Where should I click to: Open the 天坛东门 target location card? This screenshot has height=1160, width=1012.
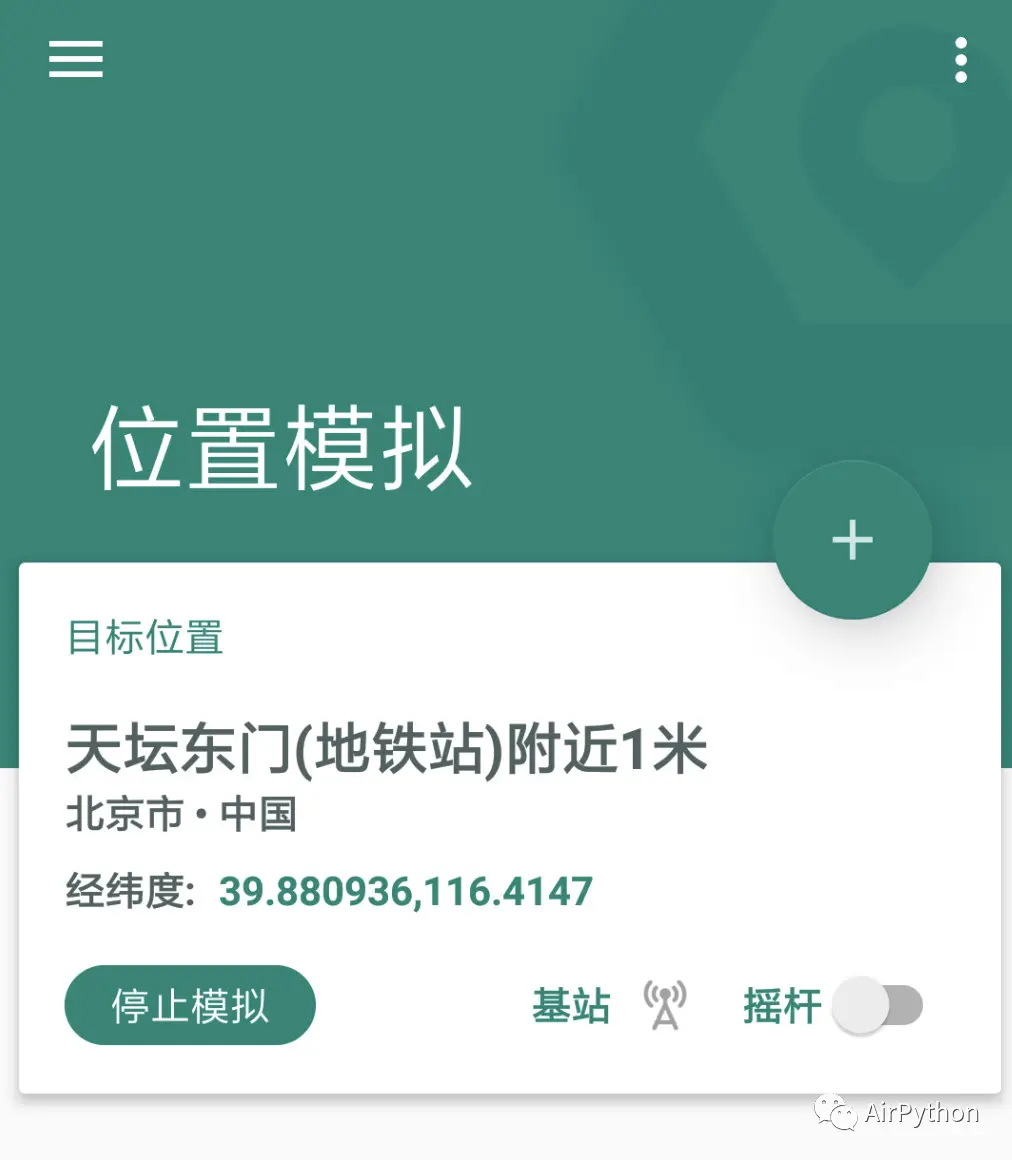tap(386, 752)
